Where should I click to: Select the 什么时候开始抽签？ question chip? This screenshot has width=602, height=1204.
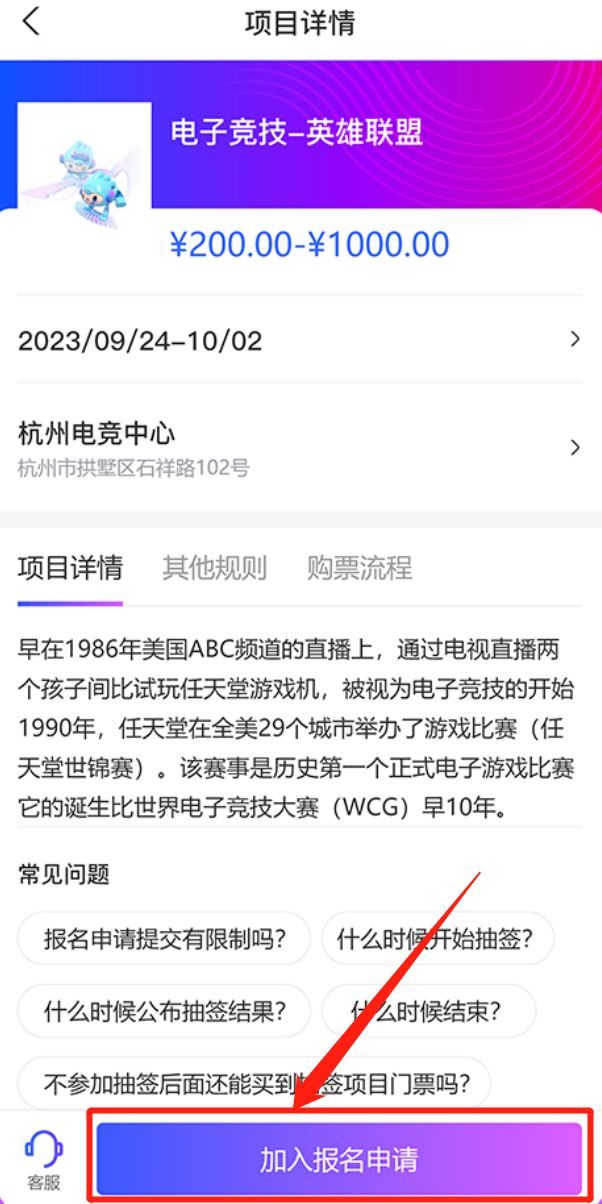pyautogui.click(x=436, y=939)
